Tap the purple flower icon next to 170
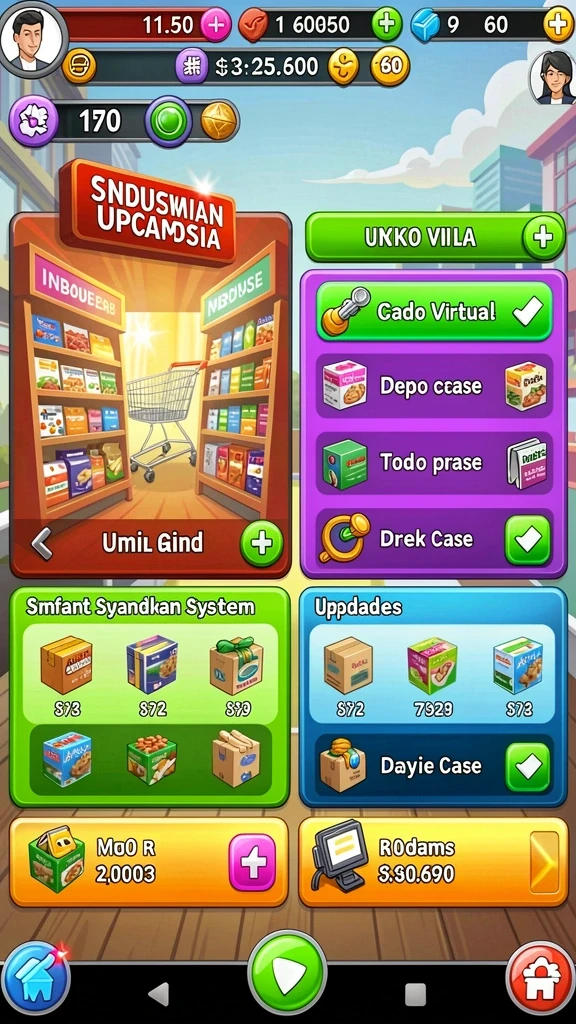 33,121
